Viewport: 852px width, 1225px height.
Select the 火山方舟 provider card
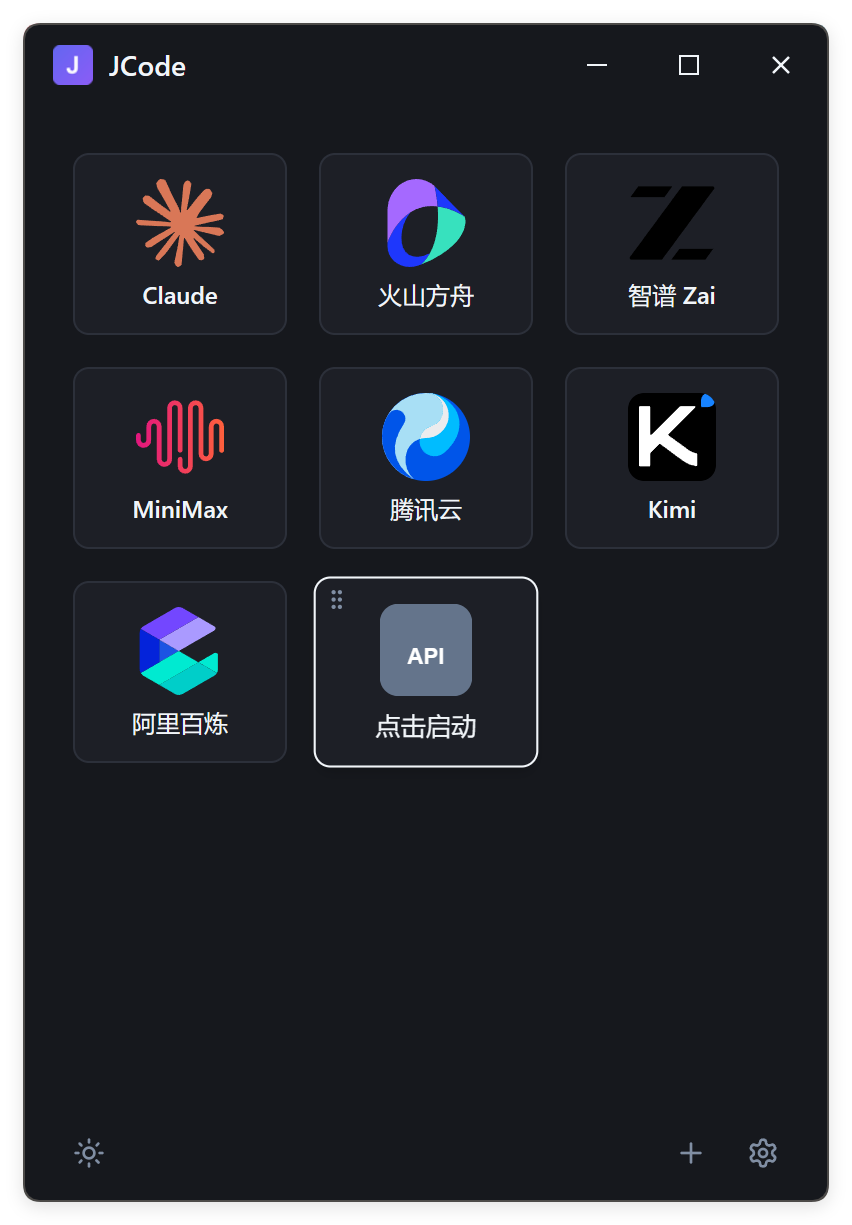tap(426, 244)
